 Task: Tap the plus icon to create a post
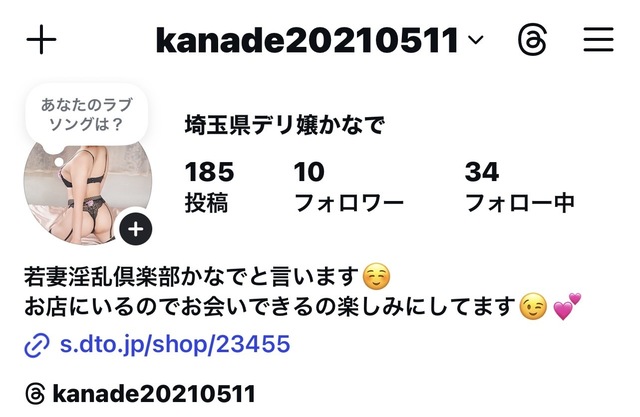pyautogui.click(x=42, y=41)
